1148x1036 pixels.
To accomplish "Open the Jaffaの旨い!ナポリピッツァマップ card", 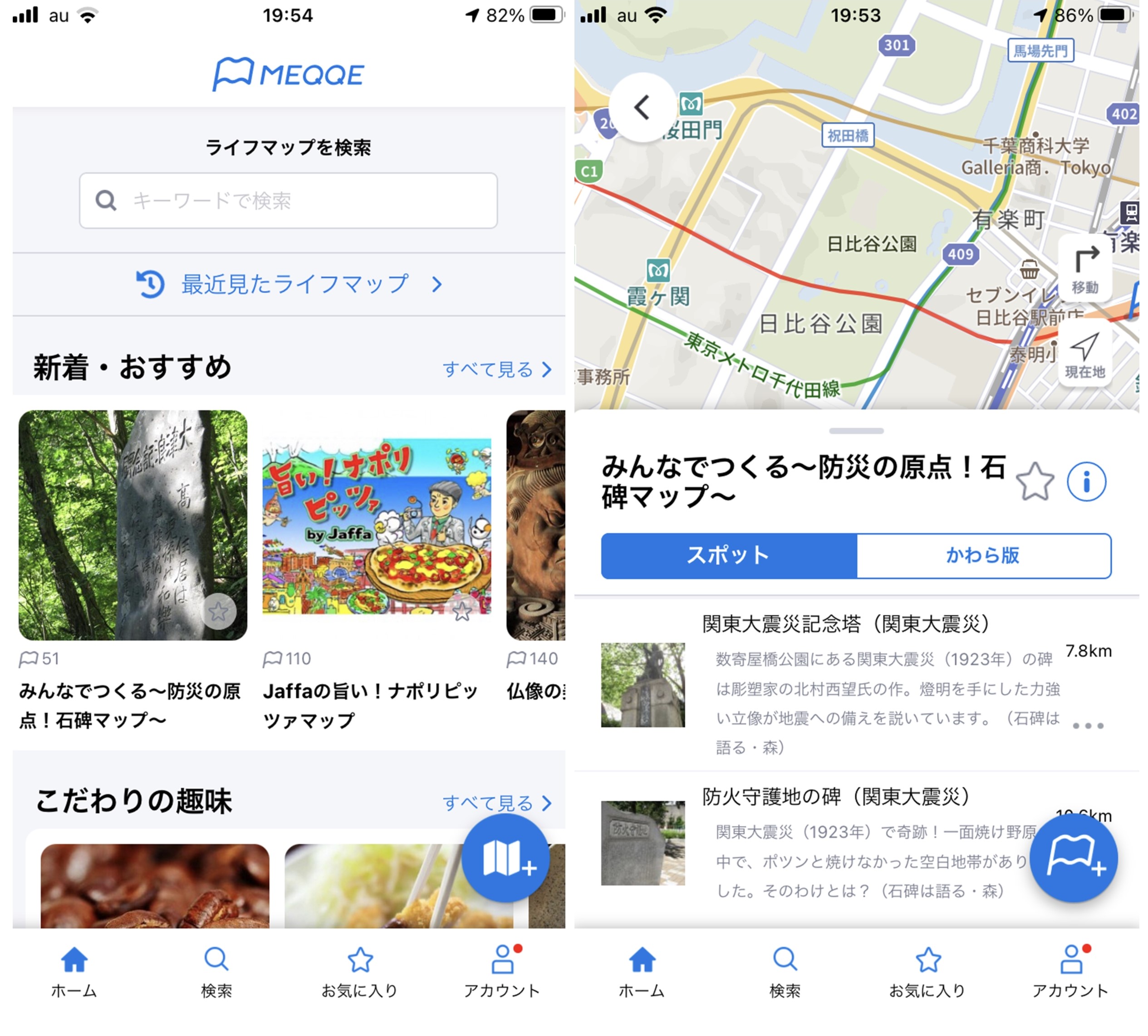I will [x=376, y=525].
